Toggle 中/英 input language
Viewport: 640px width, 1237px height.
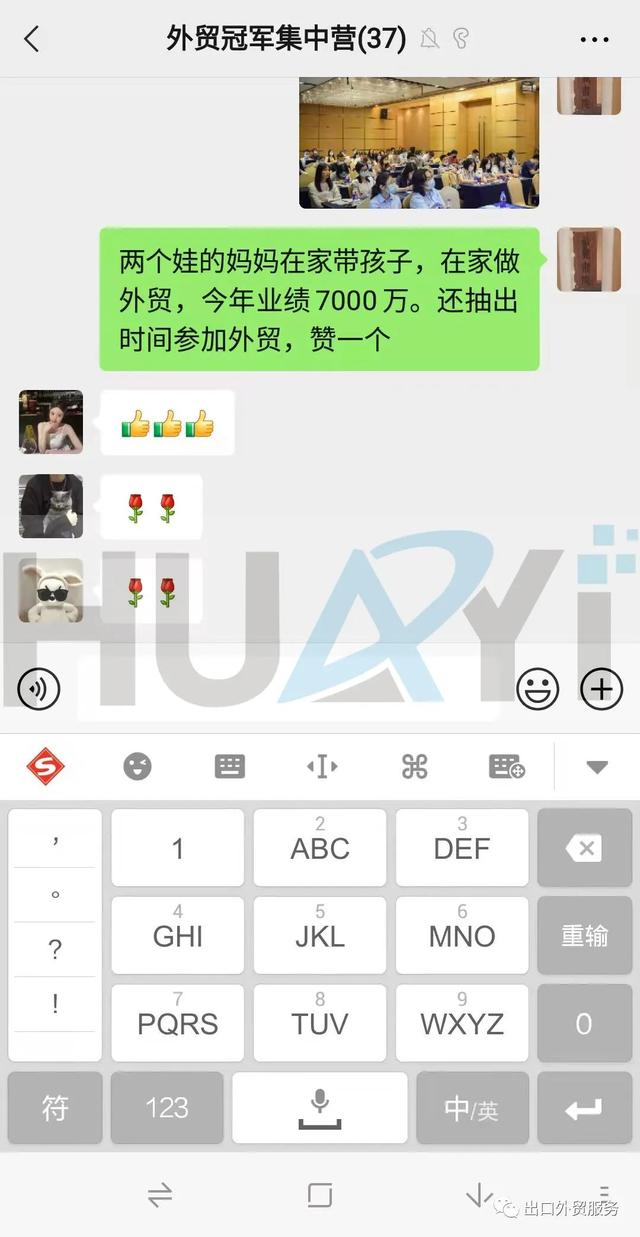472,1108
